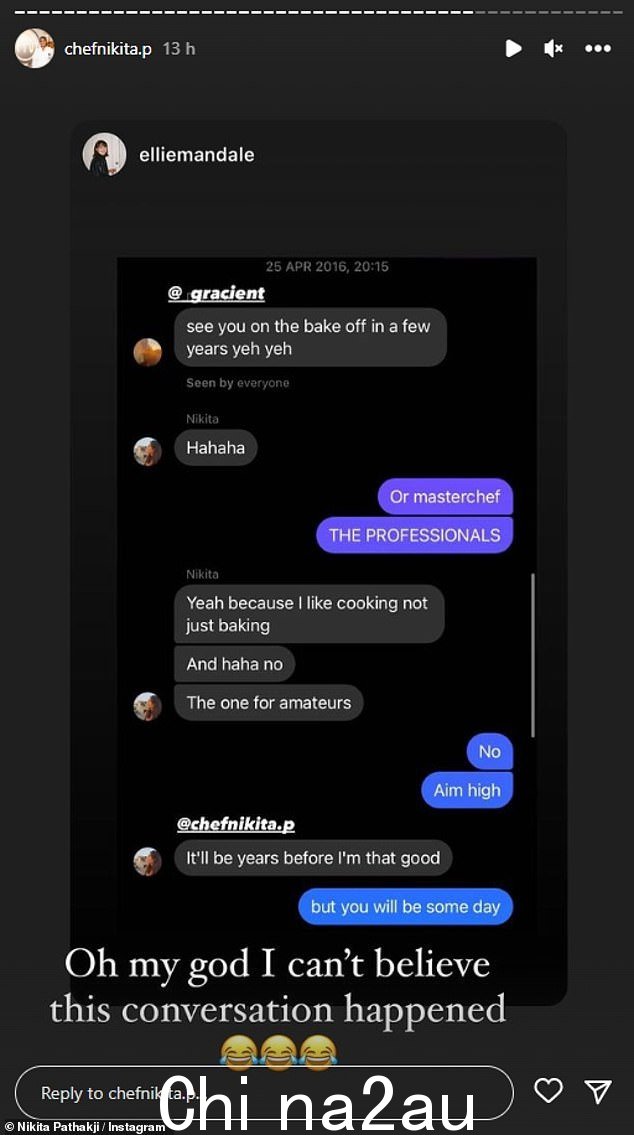Screen dimensions: 634x1135
Task: Tap the Reply to chefnikita.p message field
Action: 264,1092
